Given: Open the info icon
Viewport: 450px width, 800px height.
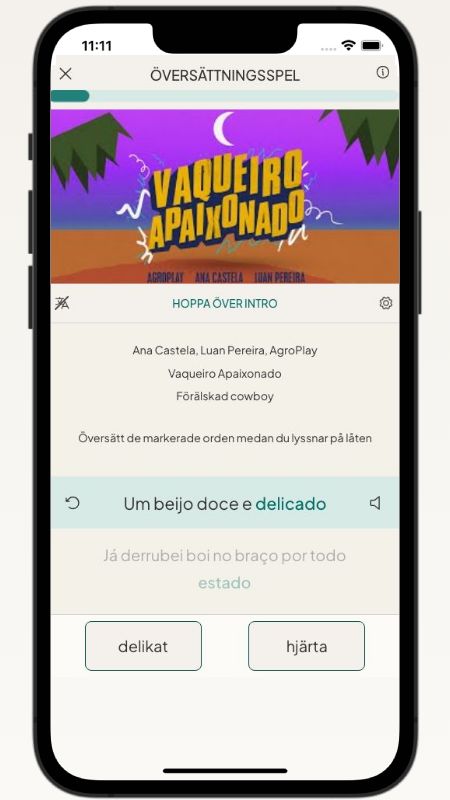Looking at the screenshot, I should [x=383, y=73].
